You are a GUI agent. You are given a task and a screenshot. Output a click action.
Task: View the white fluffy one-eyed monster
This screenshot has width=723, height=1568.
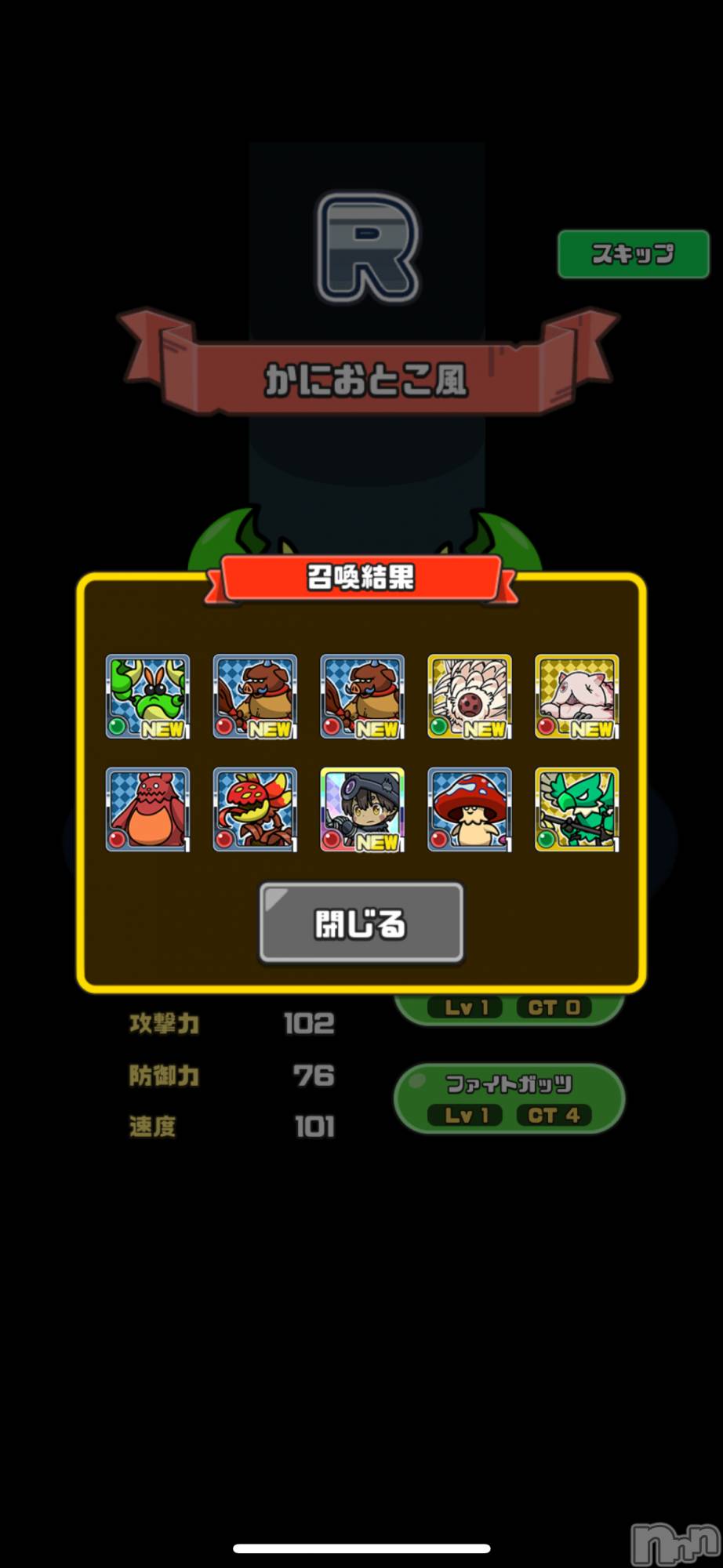(470, 696)
